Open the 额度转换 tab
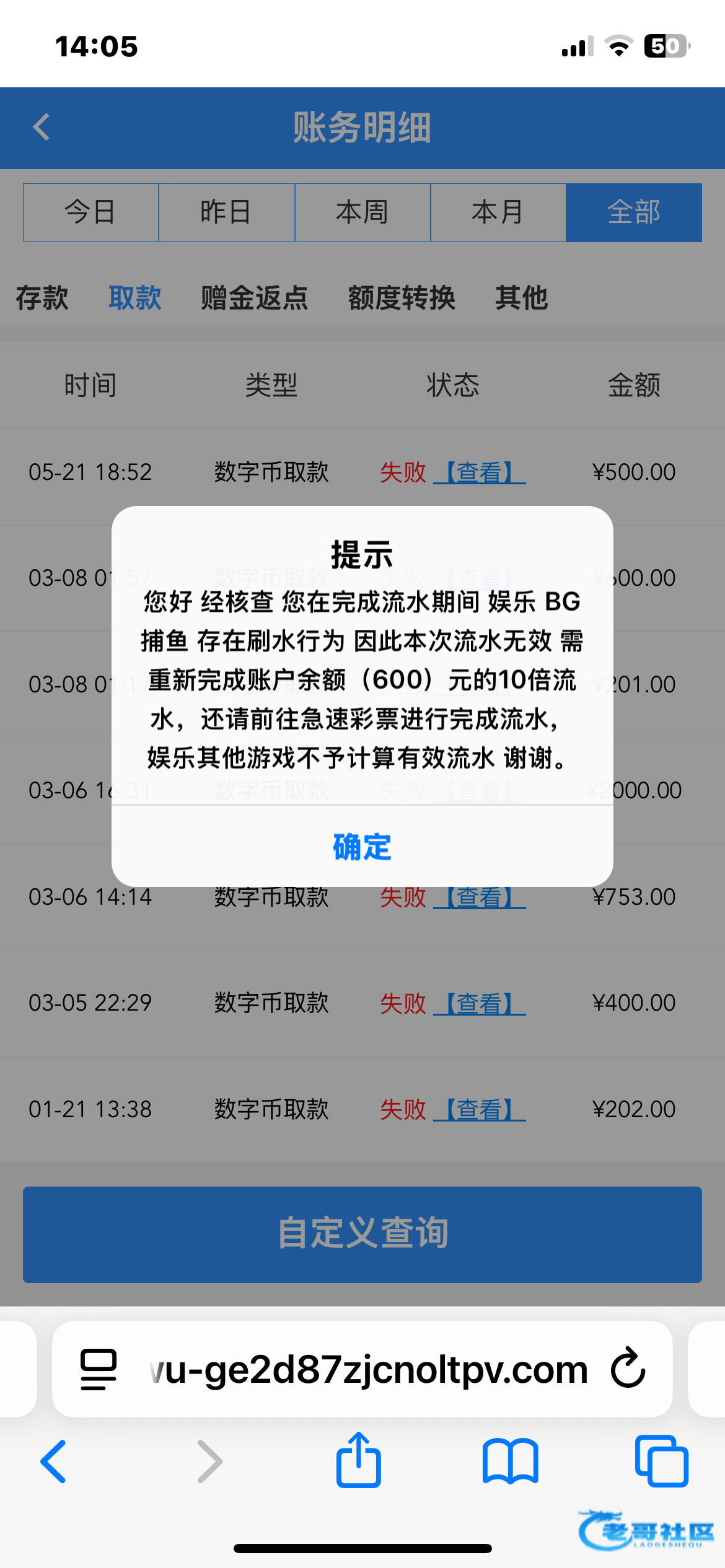The height and width of the screenshot is (1568, 725). click(x=402, y=298)
